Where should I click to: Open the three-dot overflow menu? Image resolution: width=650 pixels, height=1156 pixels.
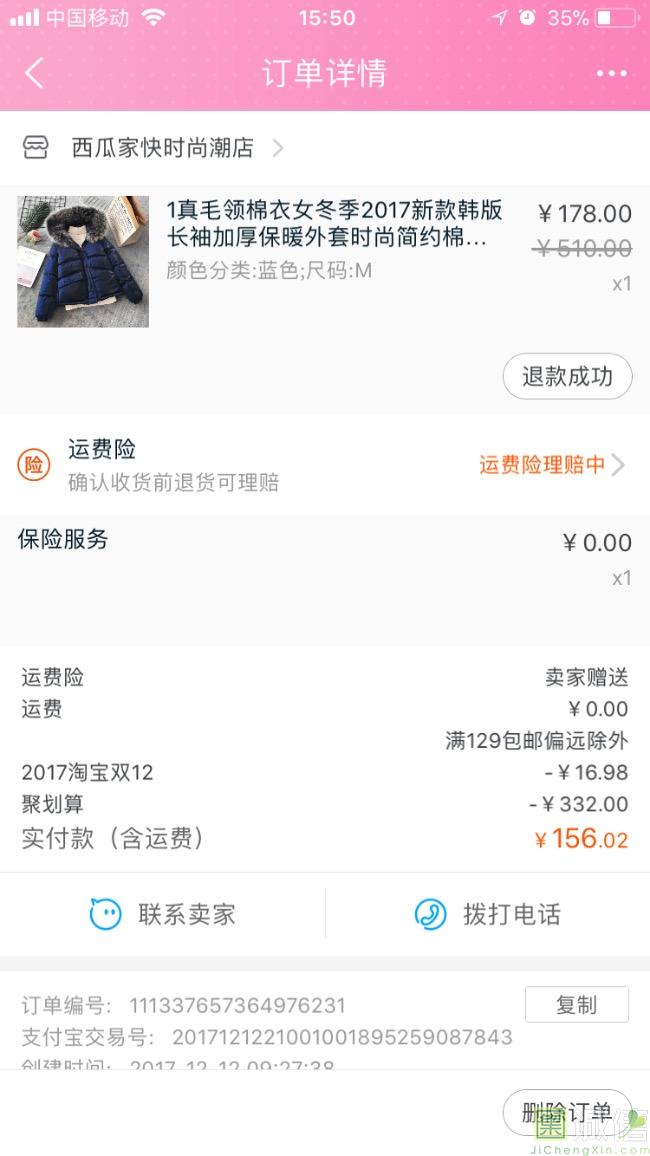[611, 73]
